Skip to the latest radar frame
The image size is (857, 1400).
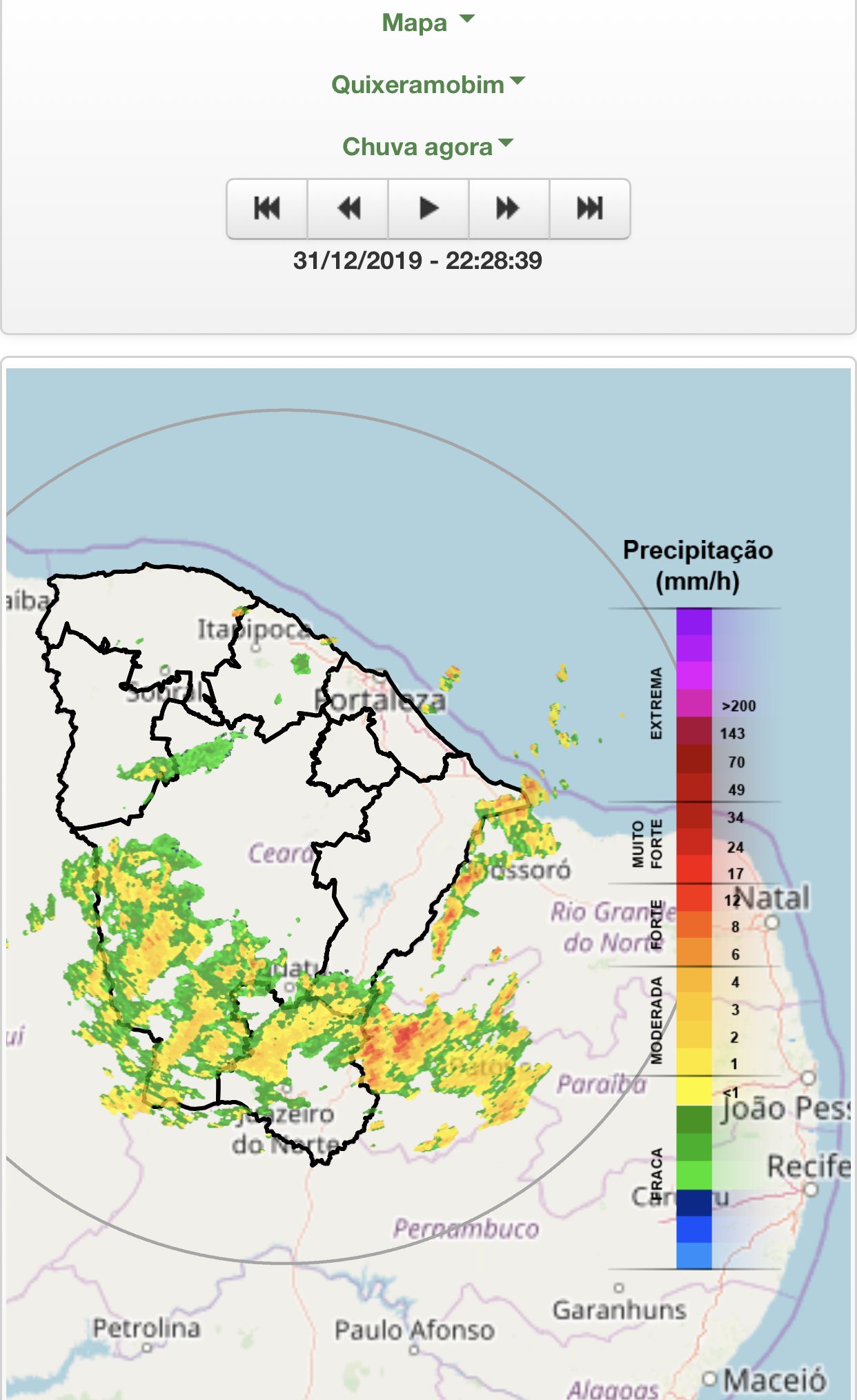point(590,208)
